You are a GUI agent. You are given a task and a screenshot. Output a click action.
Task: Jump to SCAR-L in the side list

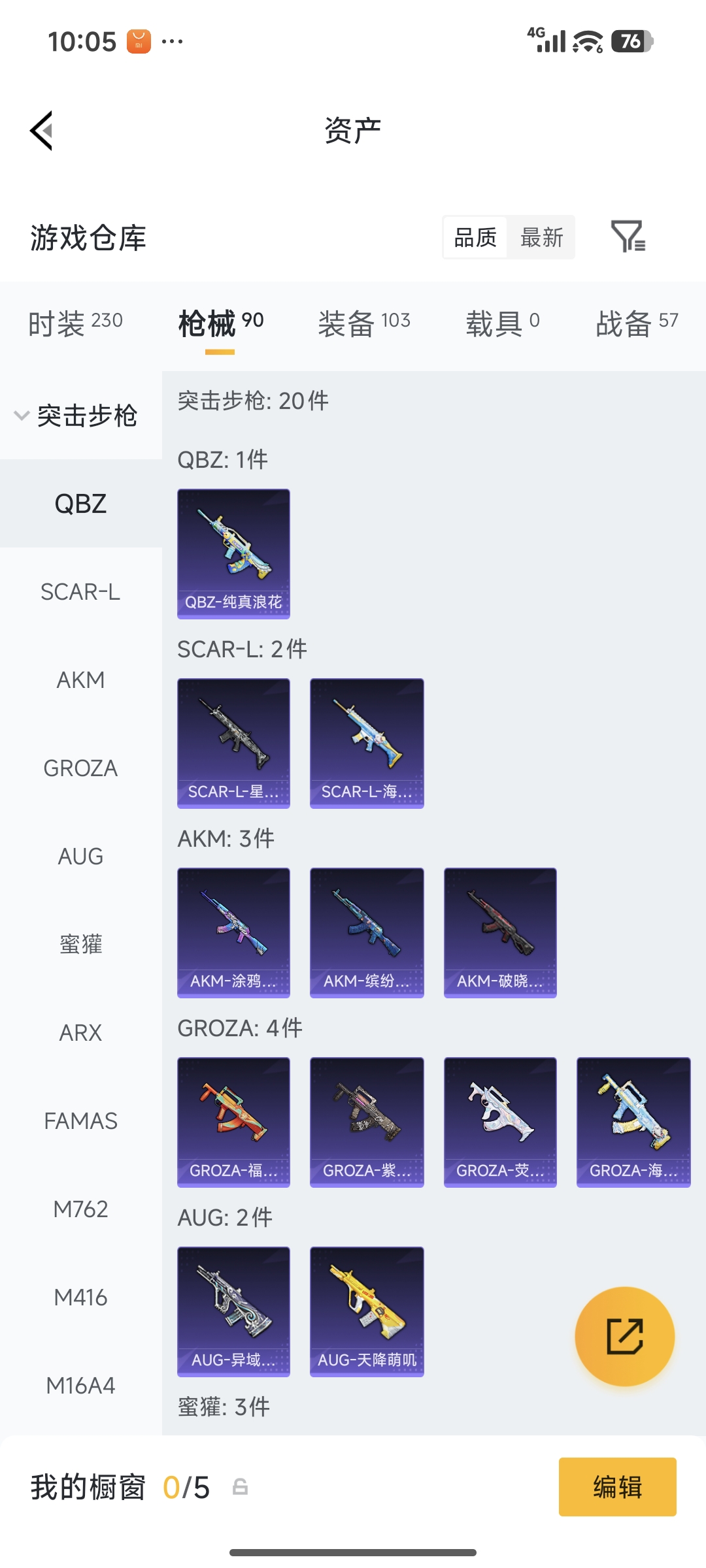tap(80, 592)
